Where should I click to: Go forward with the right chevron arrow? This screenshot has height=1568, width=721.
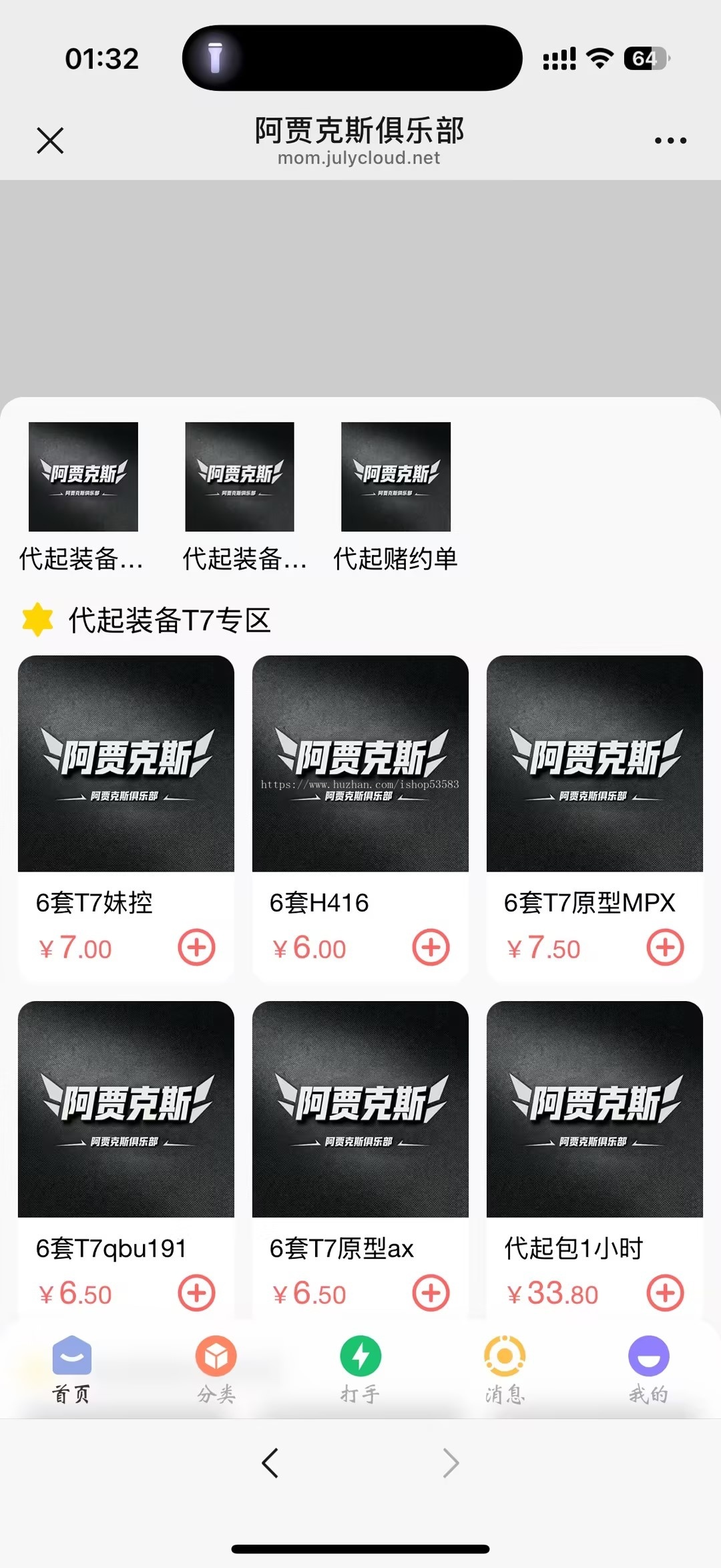click(451, 1462)
